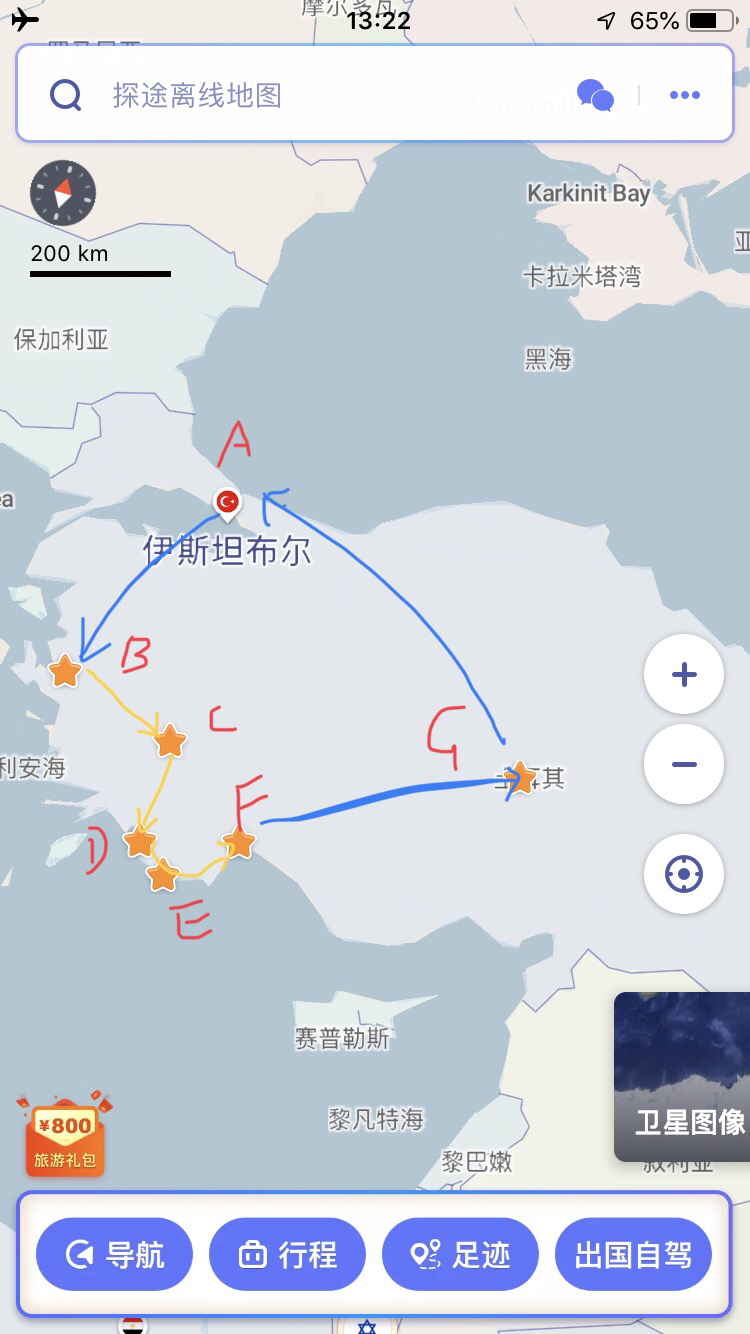Center map on my current location
The height and width of the screenshot is (1334, 750).
tap(684, 874)
